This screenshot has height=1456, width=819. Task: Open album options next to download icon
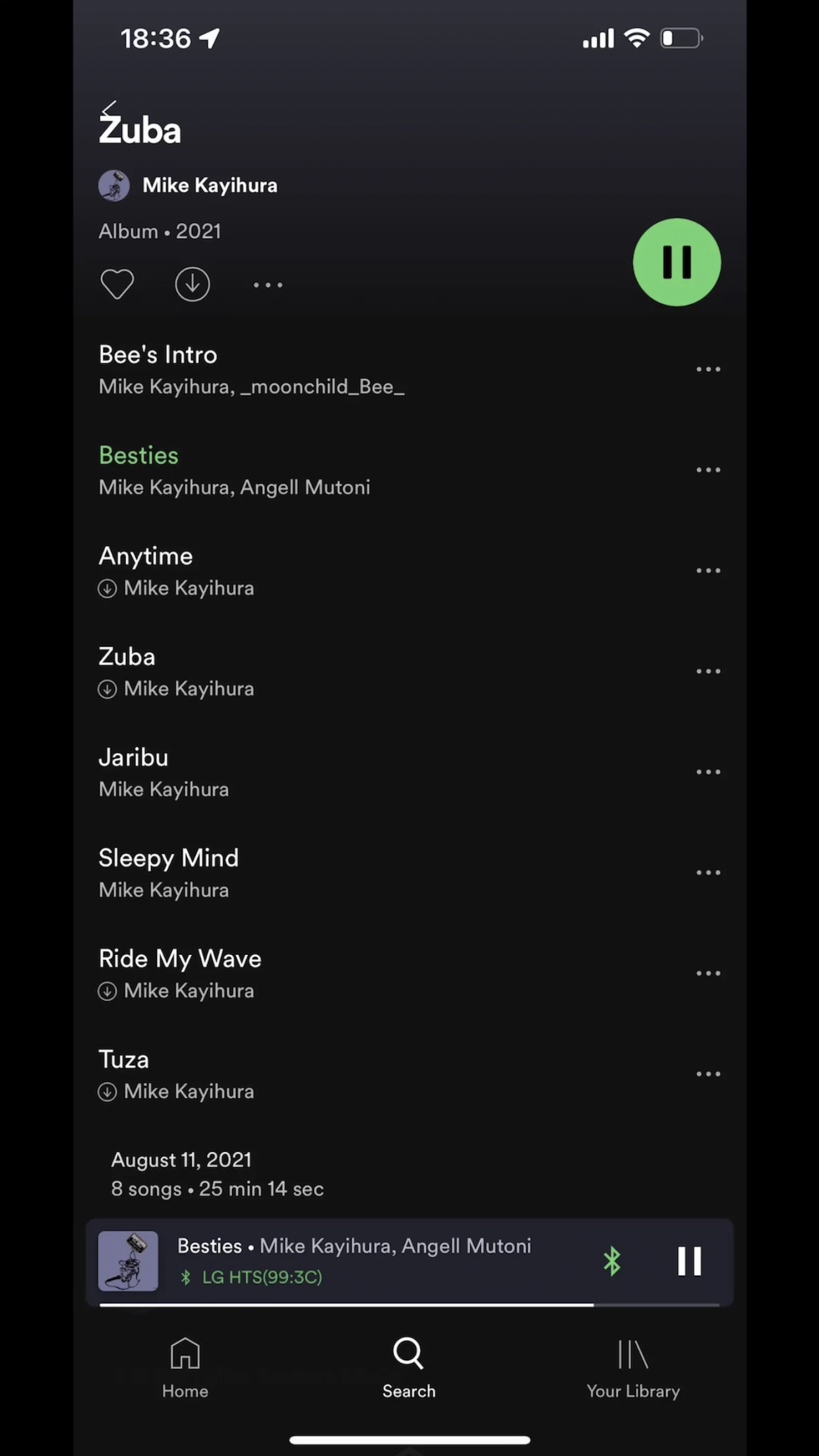268,285
